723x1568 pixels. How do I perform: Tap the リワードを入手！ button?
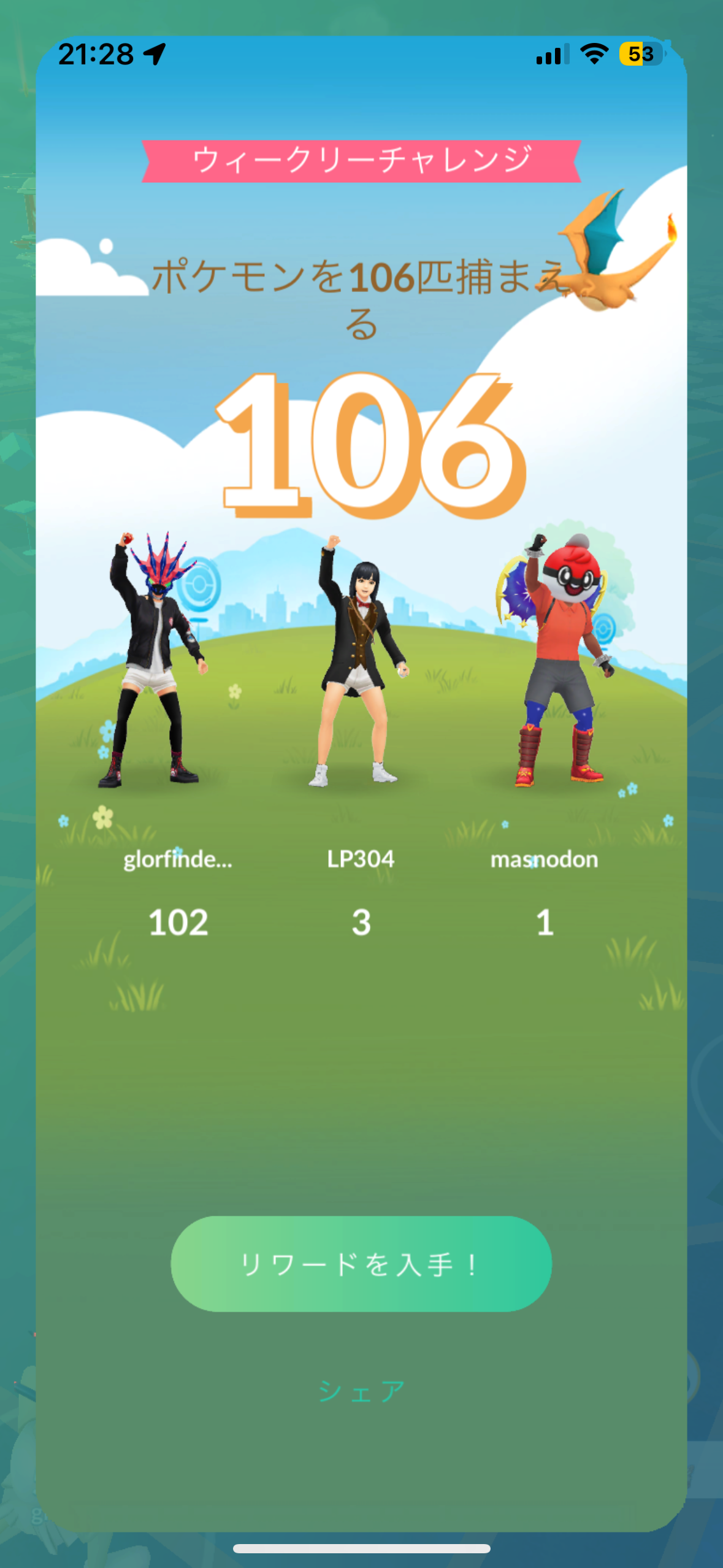tap(361, 1264)
